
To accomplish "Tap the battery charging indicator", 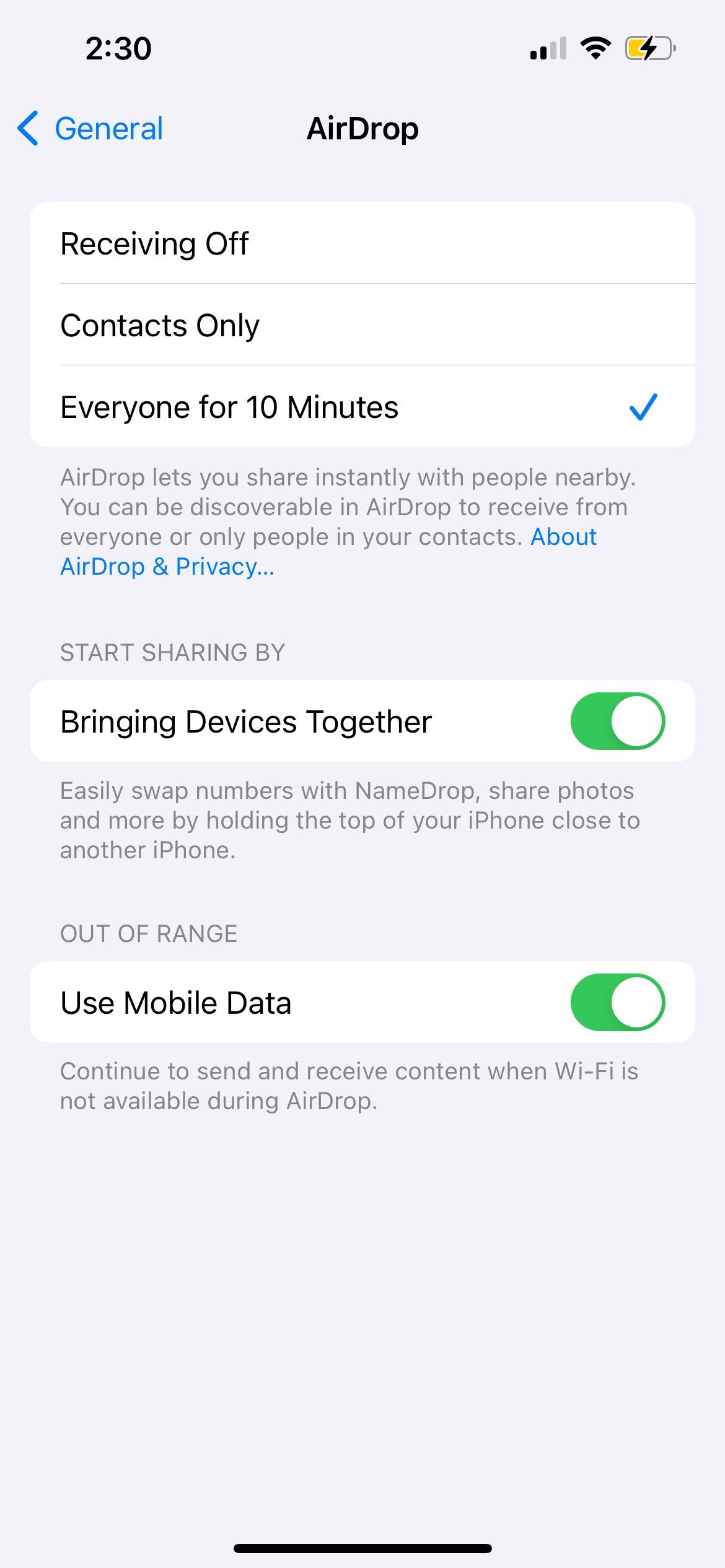I will pos(647,47).
